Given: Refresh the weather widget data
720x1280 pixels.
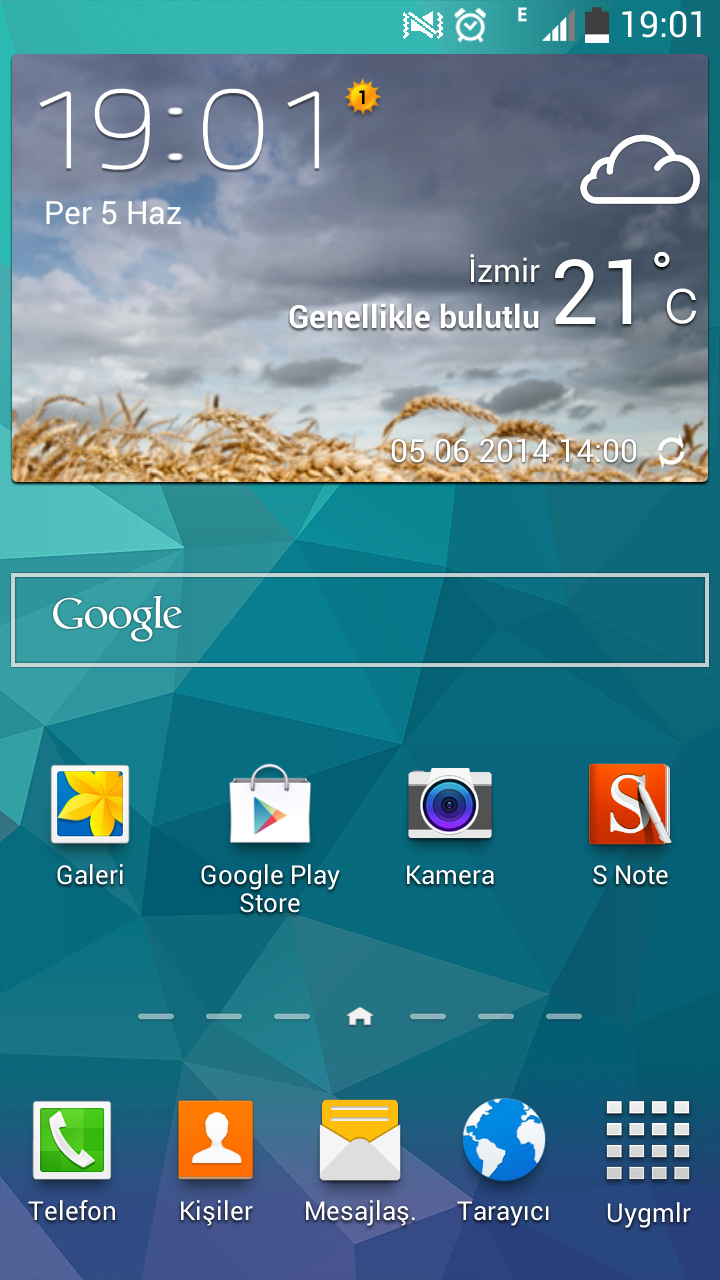Looking at the screenshot, I should (x=671, y=452).
